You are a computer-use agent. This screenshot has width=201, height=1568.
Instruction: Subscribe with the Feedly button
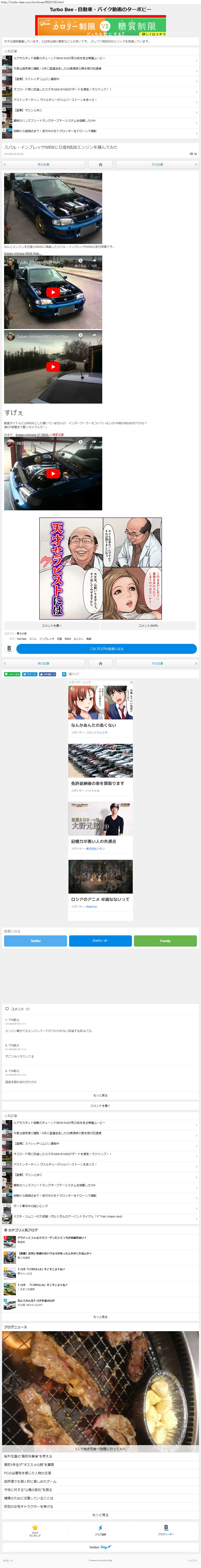pos(165,940)
